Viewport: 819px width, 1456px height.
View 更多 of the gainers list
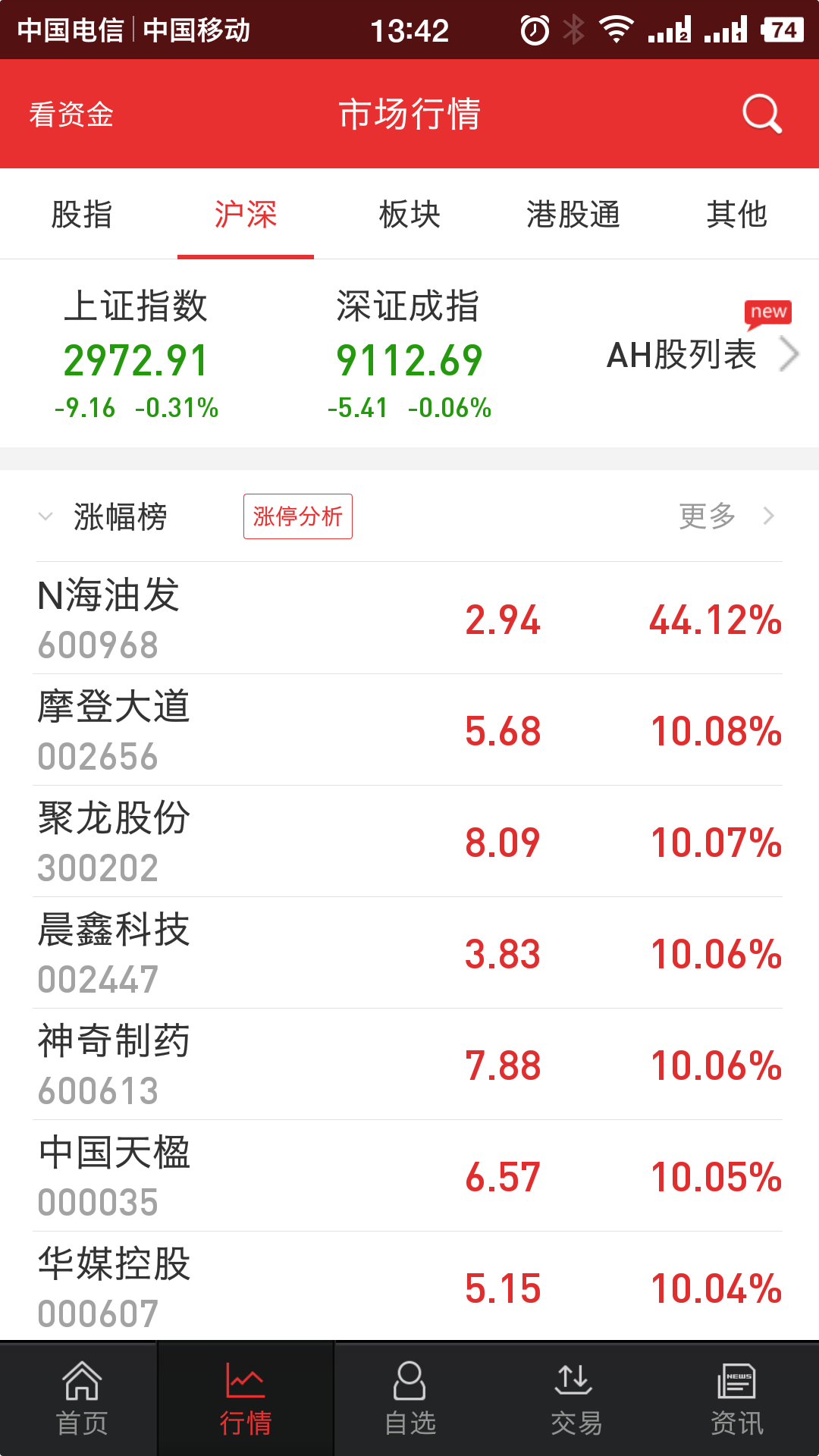[x=724, y=516]
